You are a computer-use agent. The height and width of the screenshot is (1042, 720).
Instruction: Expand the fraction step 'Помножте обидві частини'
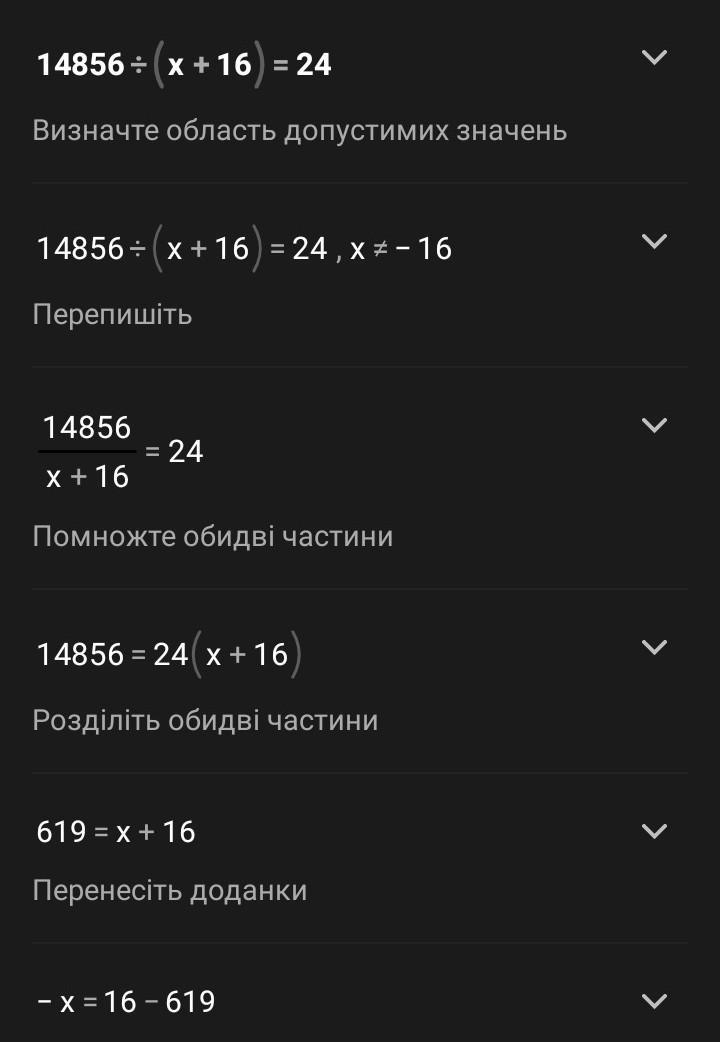point(653,425)
